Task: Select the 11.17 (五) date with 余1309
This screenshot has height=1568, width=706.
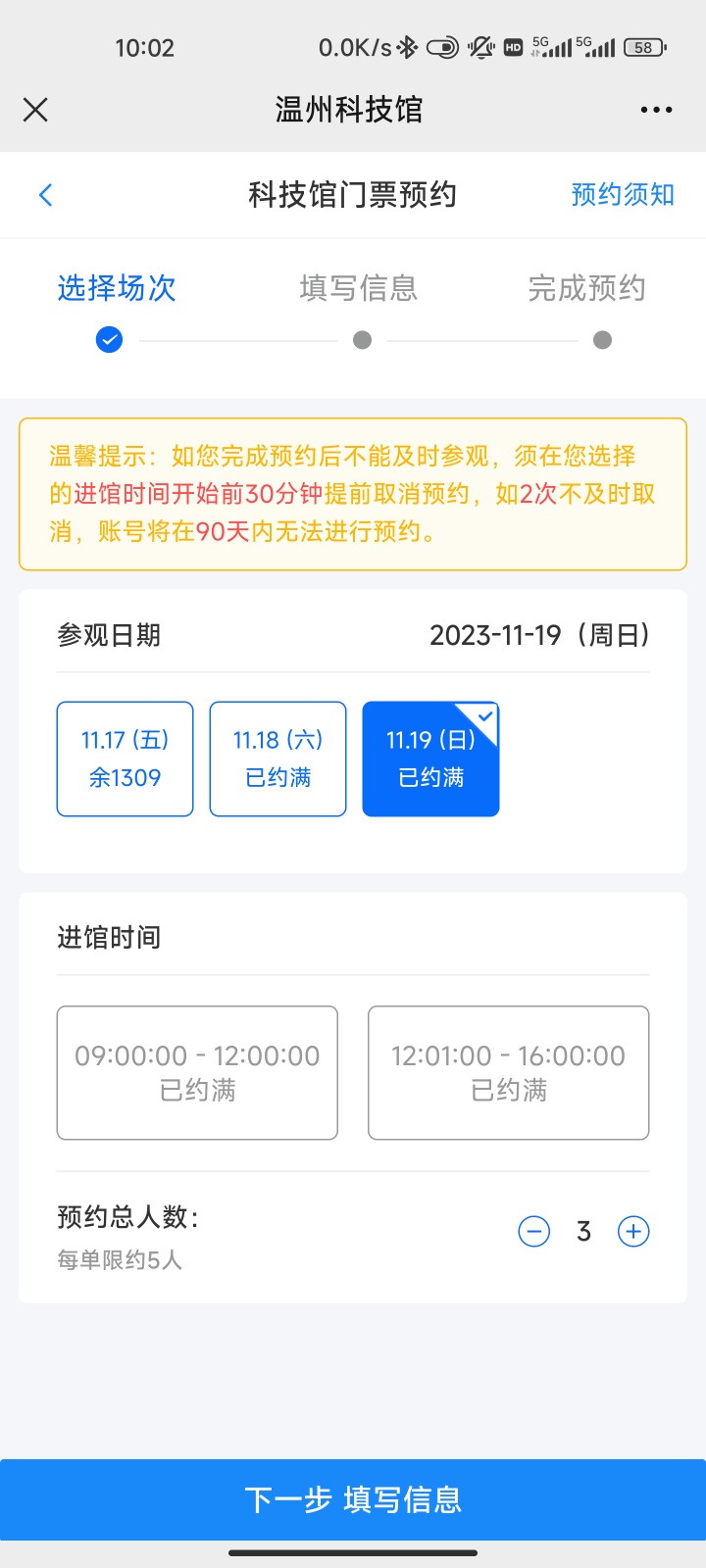Action: pos(125,759)
